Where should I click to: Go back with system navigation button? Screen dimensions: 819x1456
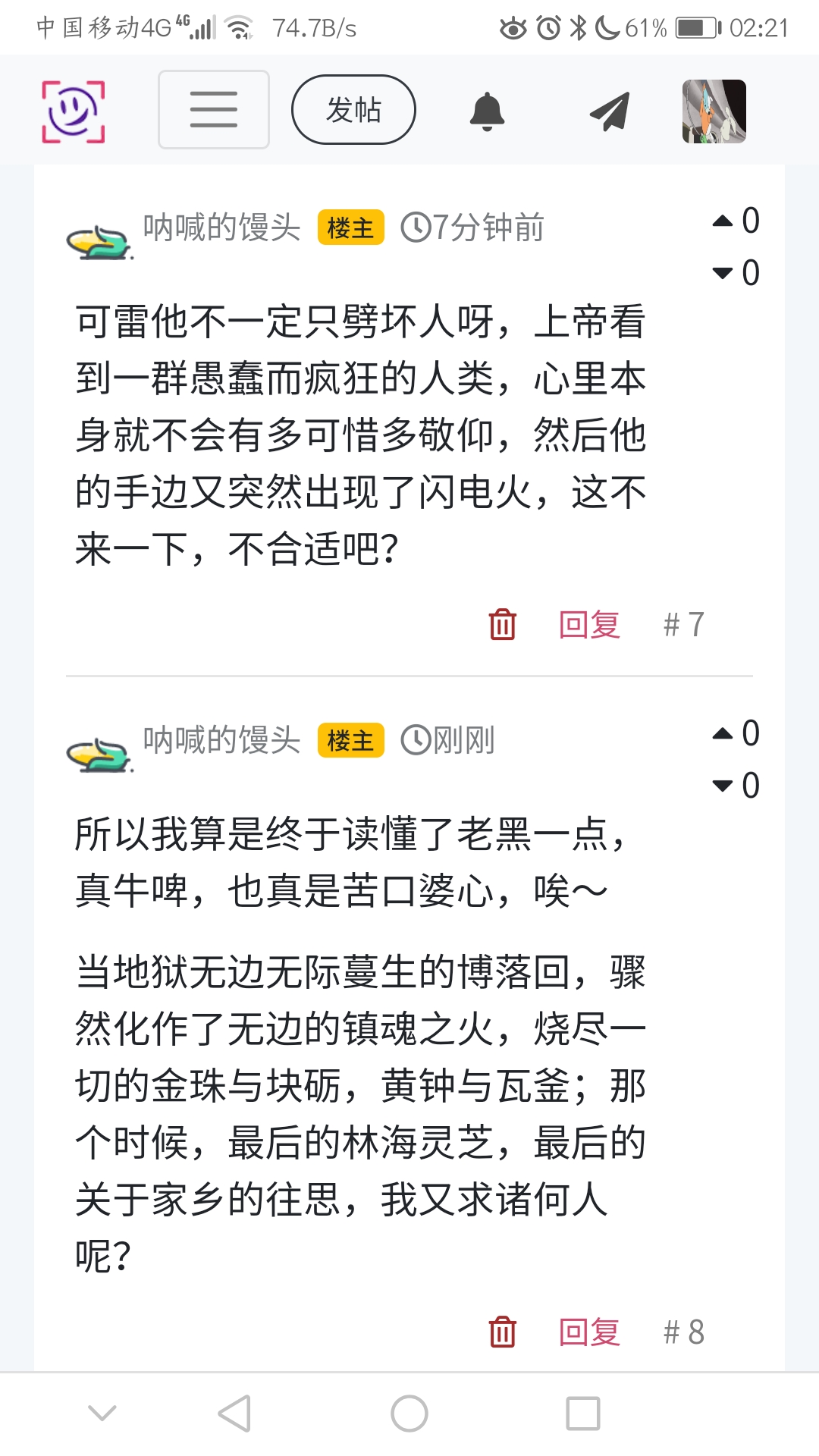tap(234, 1414)
